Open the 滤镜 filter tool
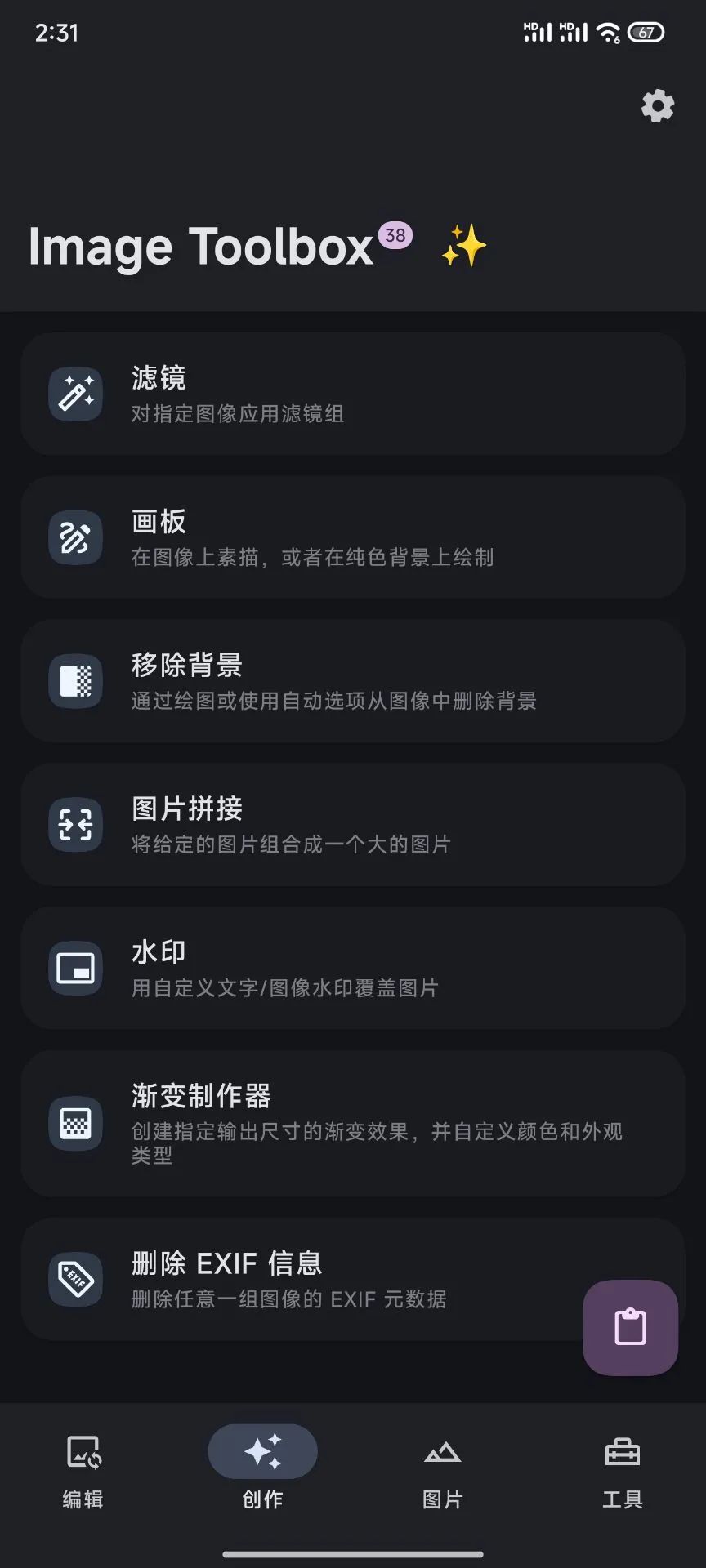 tap(353, 394)
